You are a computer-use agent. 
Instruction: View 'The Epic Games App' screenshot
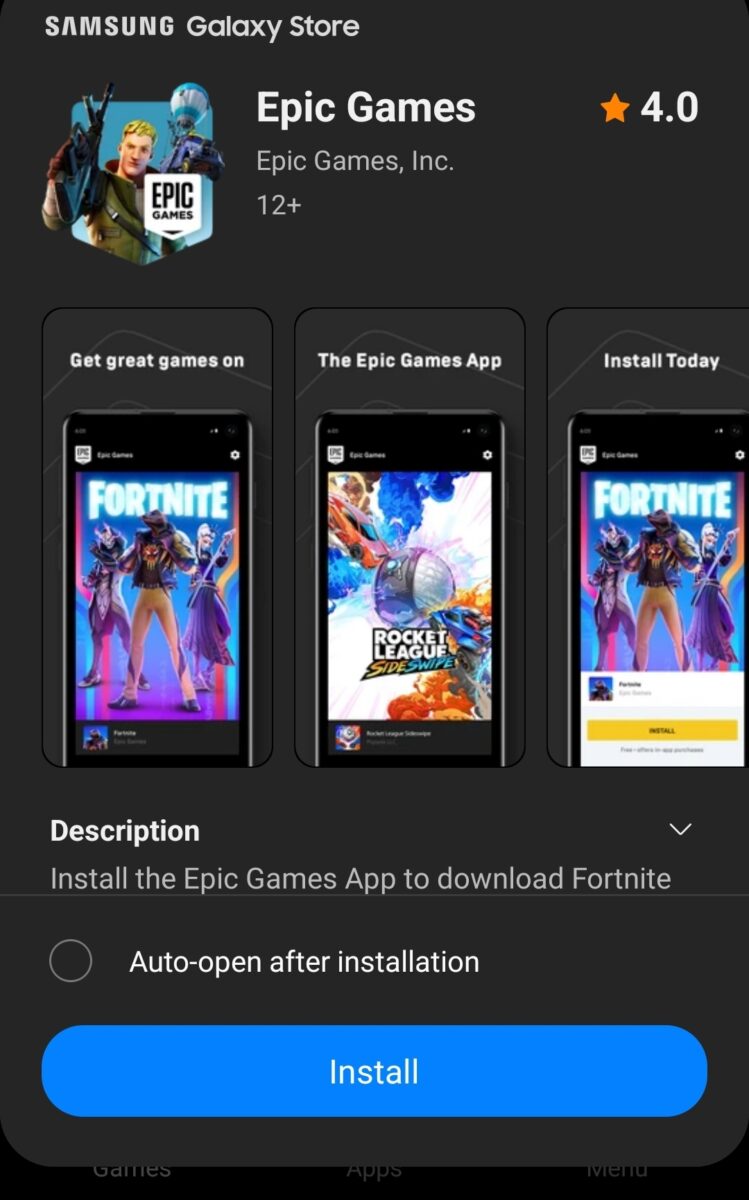tap(409, 538)
